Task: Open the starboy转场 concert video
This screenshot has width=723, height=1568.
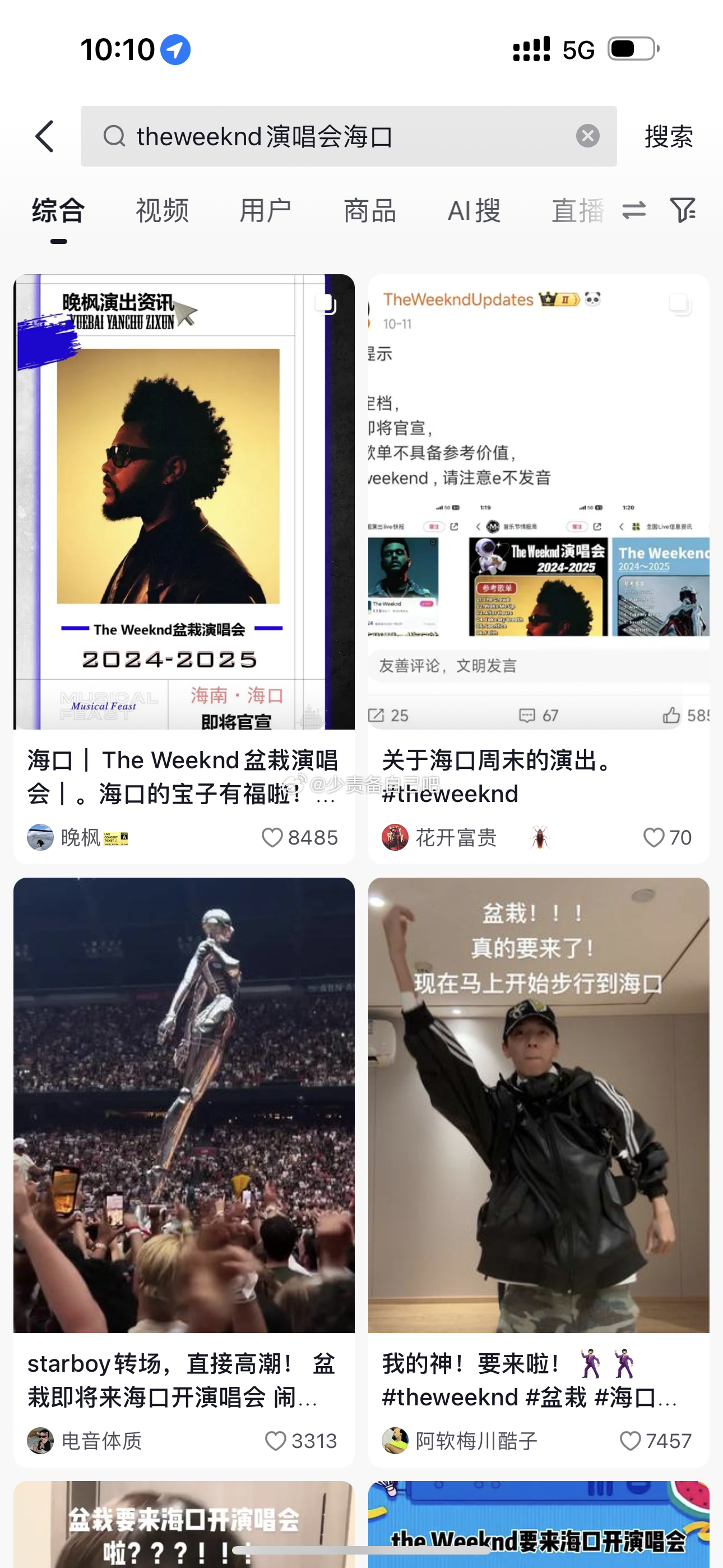Action: pyautogui.click(x=184, y=1104)
